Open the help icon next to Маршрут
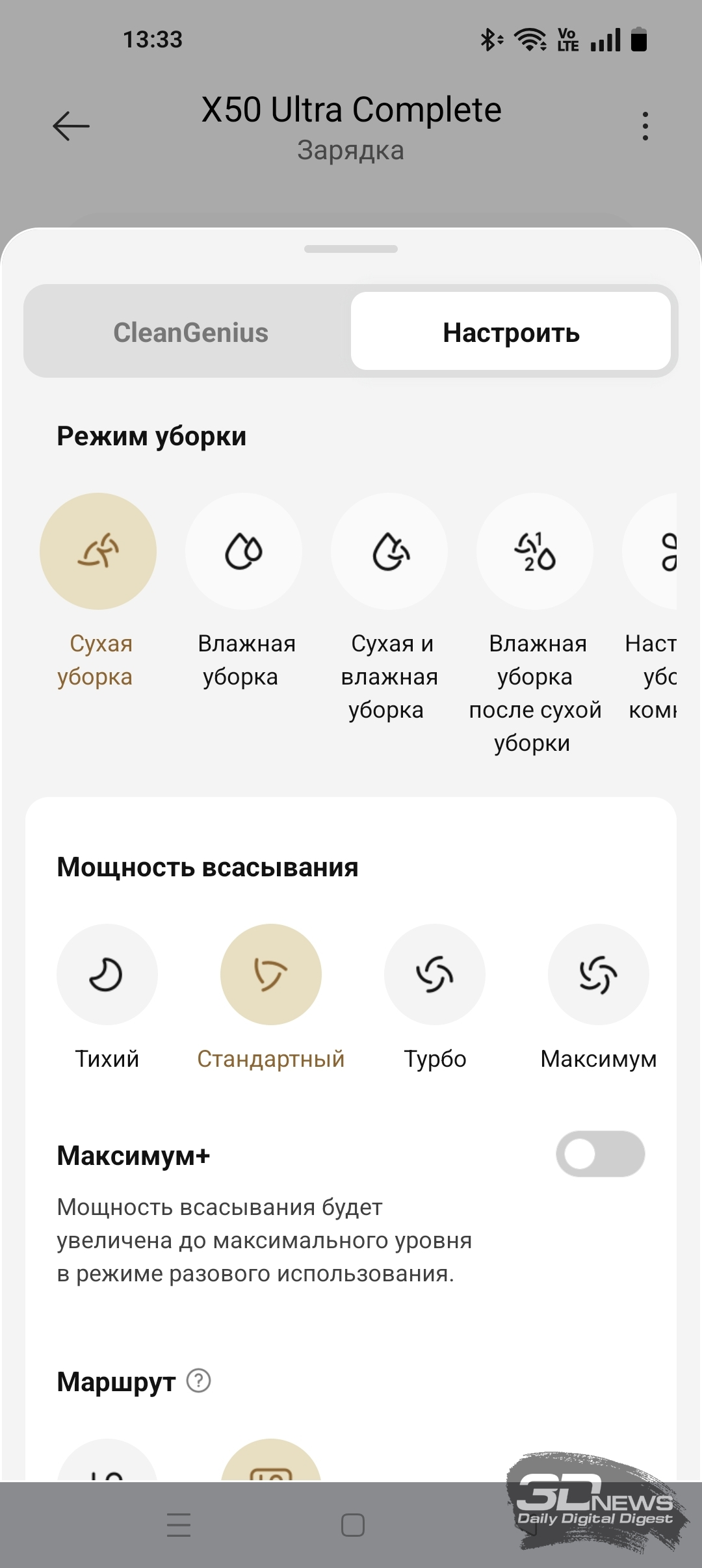The width and height of the screenshot is (702, 1568). (x=199, y=1380)
